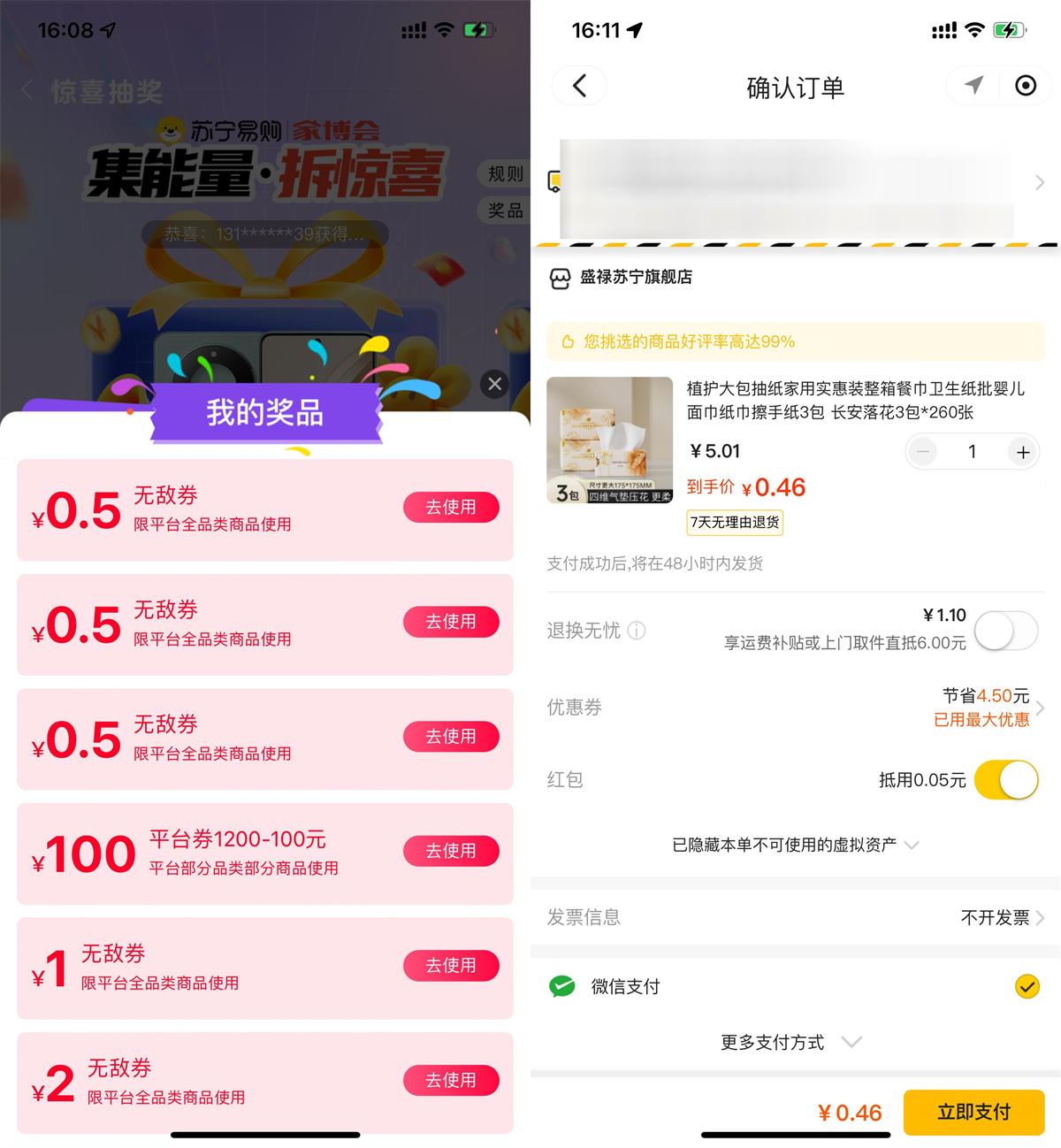
Task: Click the location arrow icon atop the order page
Action: point(973,86)
